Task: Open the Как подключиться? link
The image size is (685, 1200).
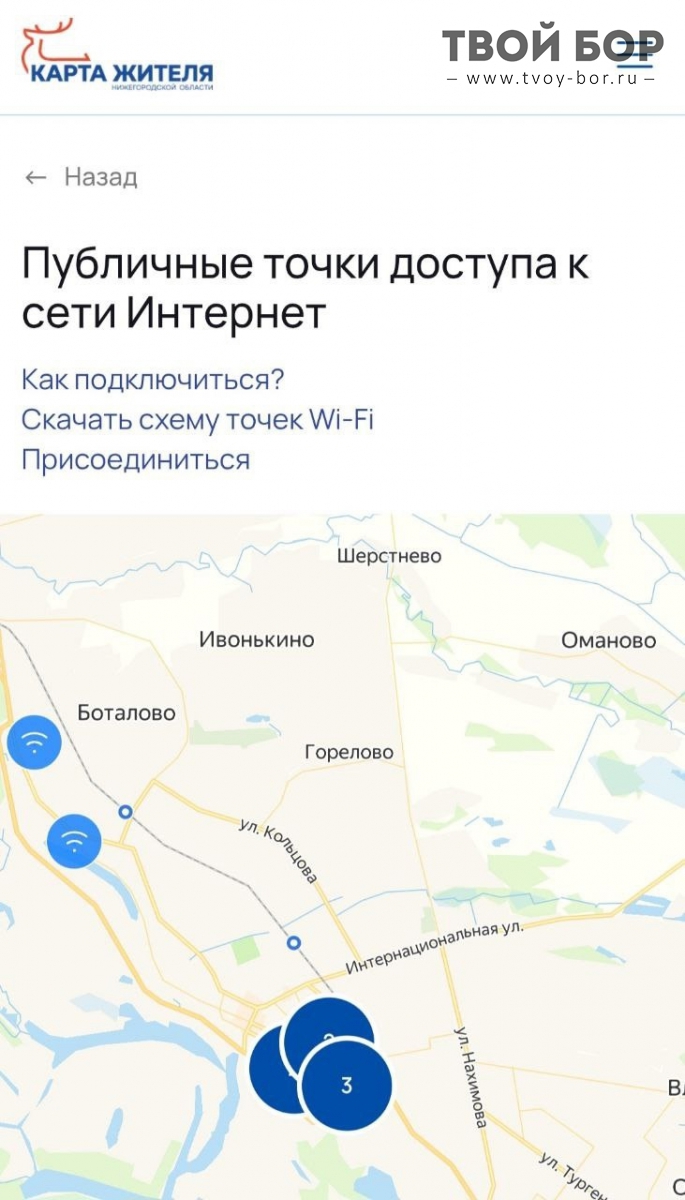Action: click(x=153, y=380)
